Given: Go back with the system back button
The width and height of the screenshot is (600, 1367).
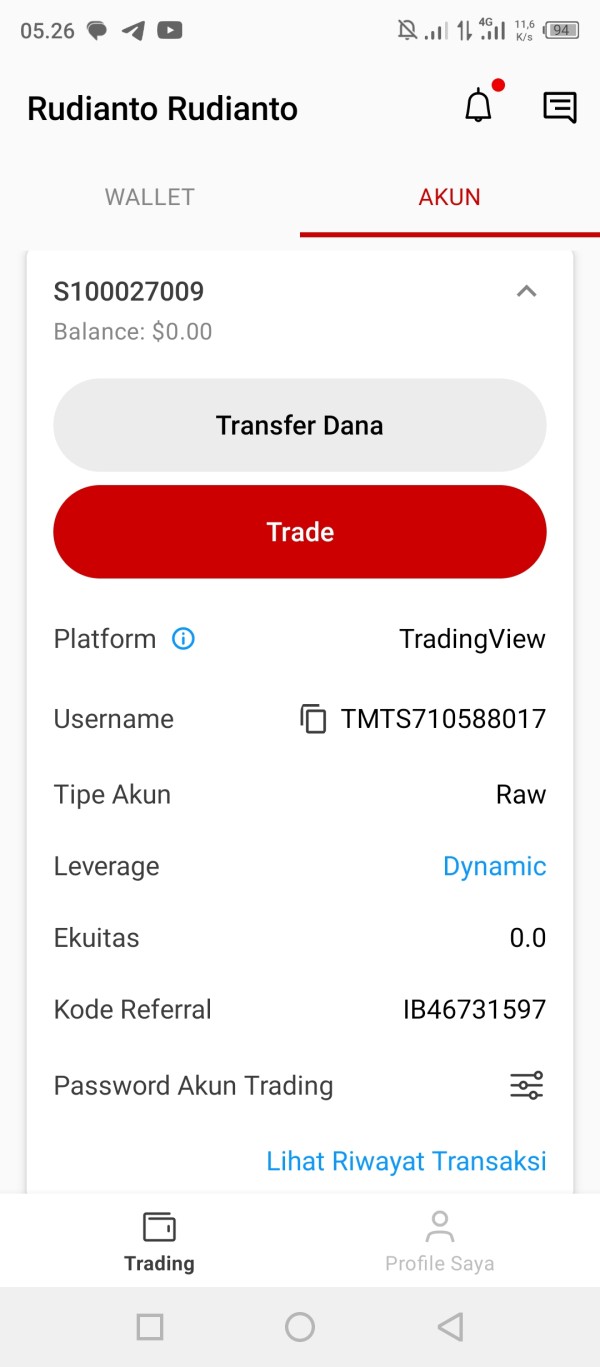Looking at the screenshot, I should [x=450, y=1327].
